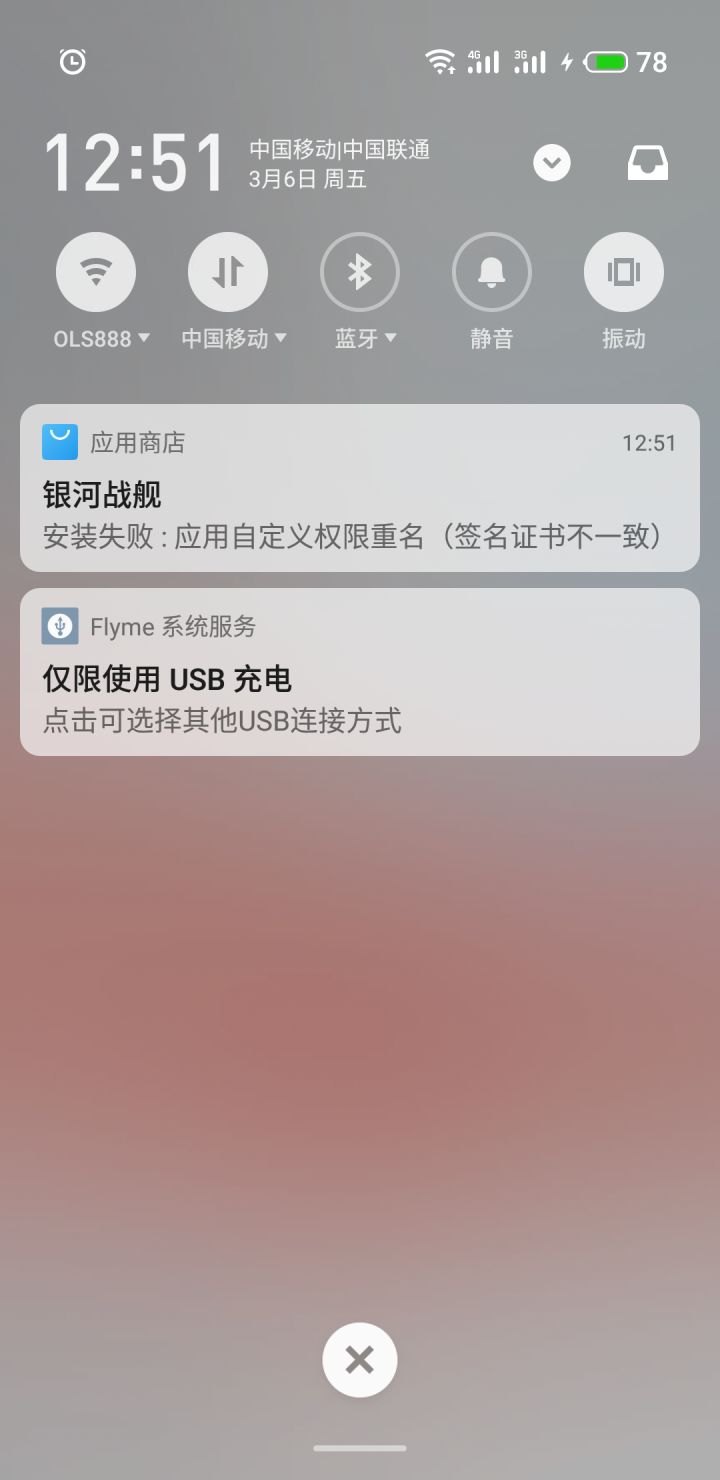Toggle the 蓝牙 Bluetooth quick setting
This screenshot has width=720, height=1480.
(x=360, y=271)
